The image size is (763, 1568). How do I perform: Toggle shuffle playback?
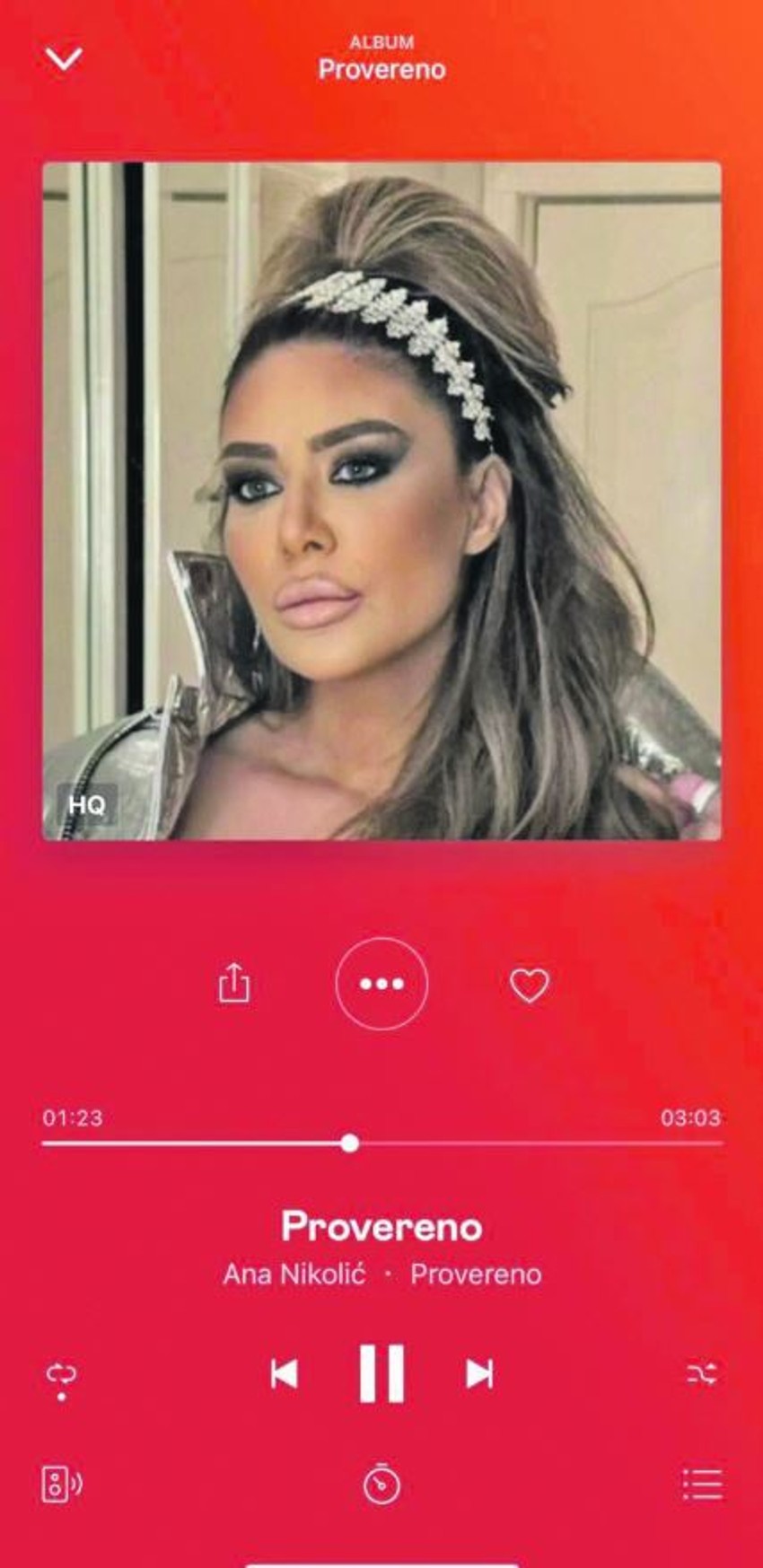701,1373
